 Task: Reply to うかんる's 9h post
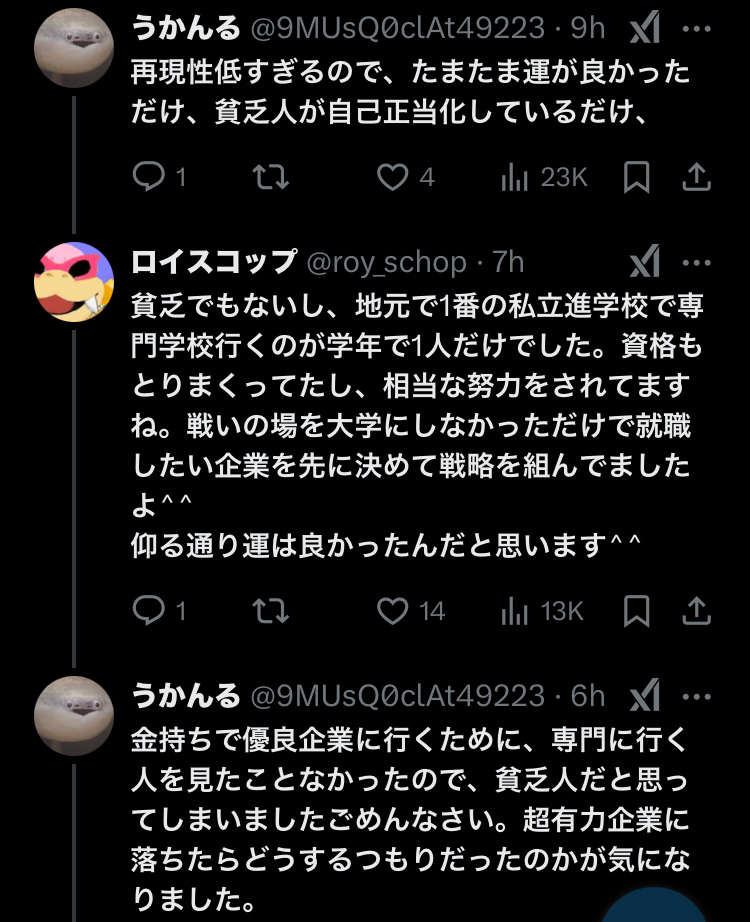click(x=149, y=178)
